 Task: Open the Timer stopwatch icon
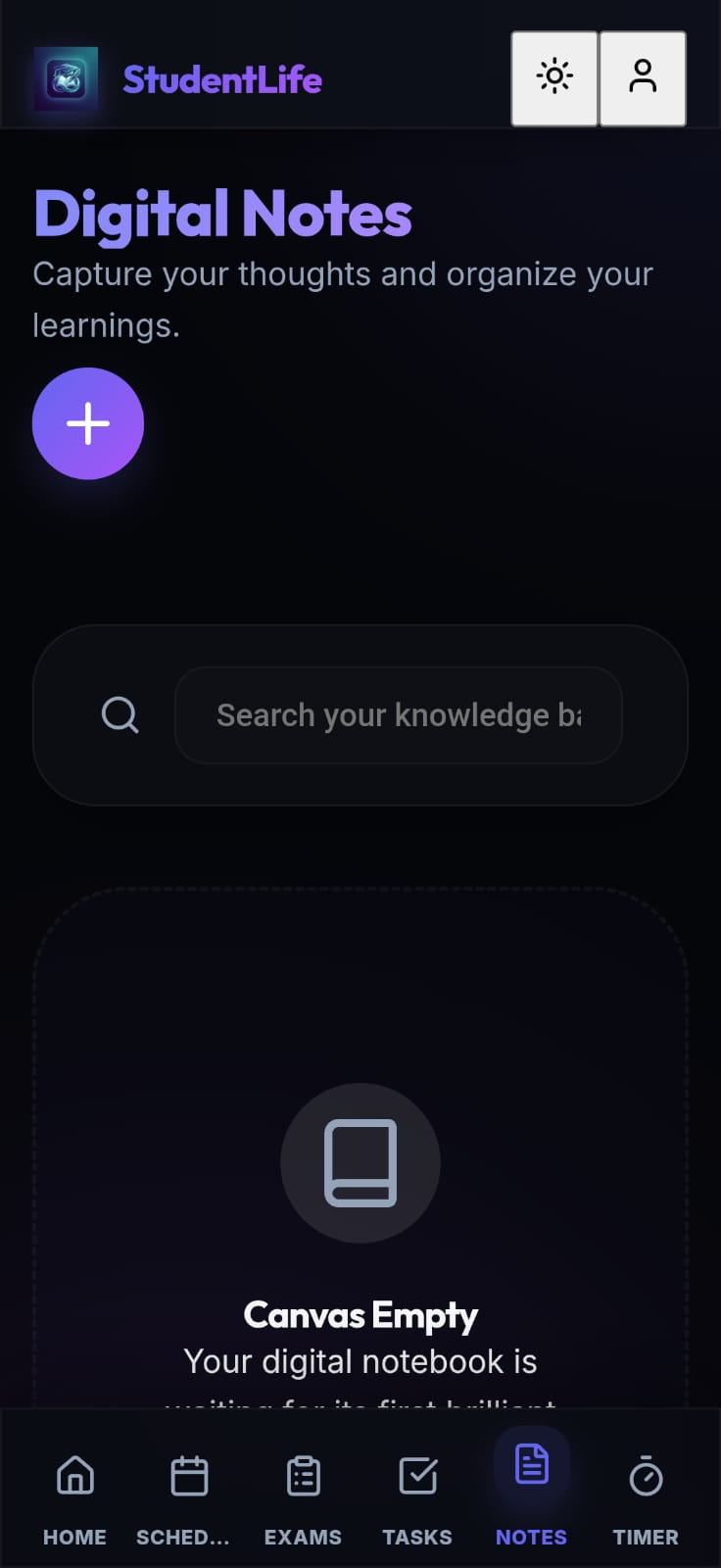(647, 1474)
